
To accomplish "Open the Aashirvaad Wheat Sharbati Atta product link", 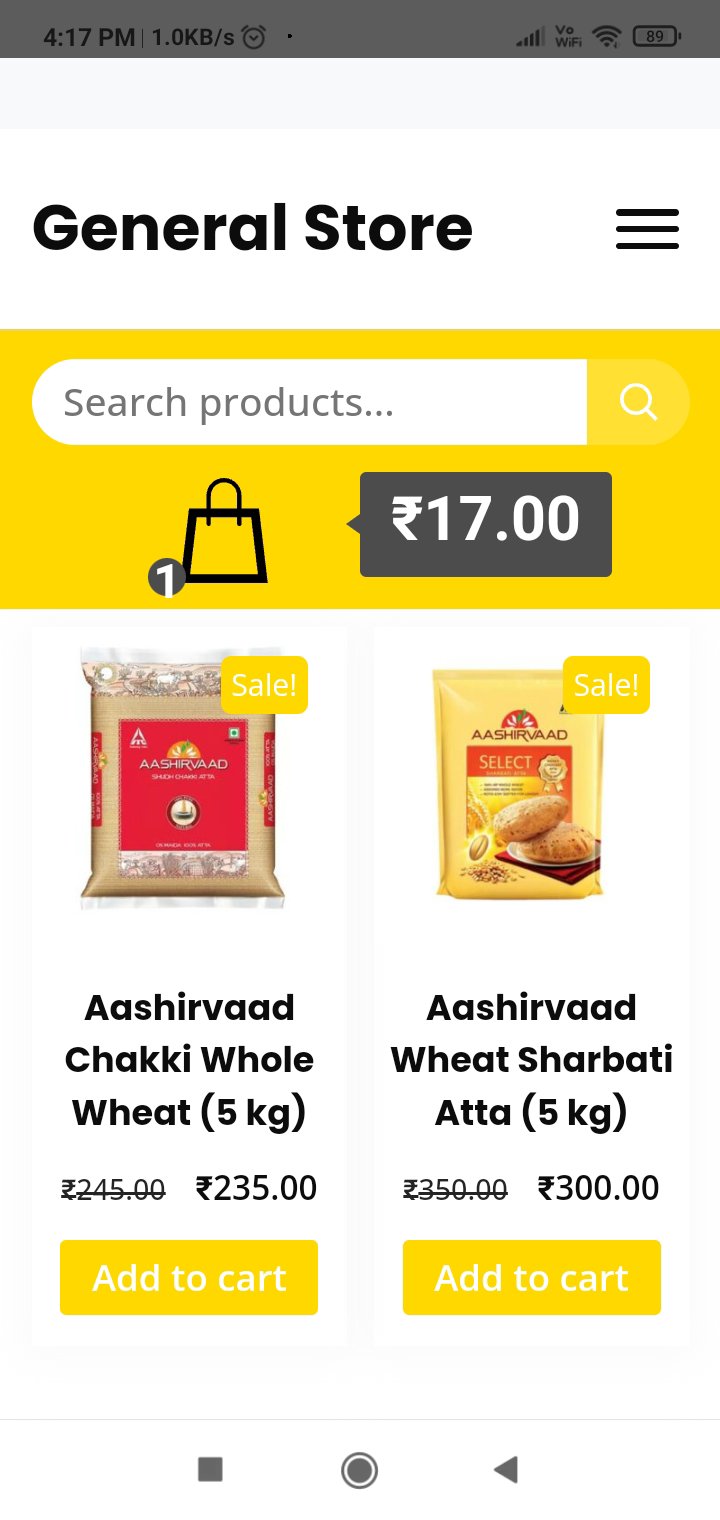I will 531,1058.
